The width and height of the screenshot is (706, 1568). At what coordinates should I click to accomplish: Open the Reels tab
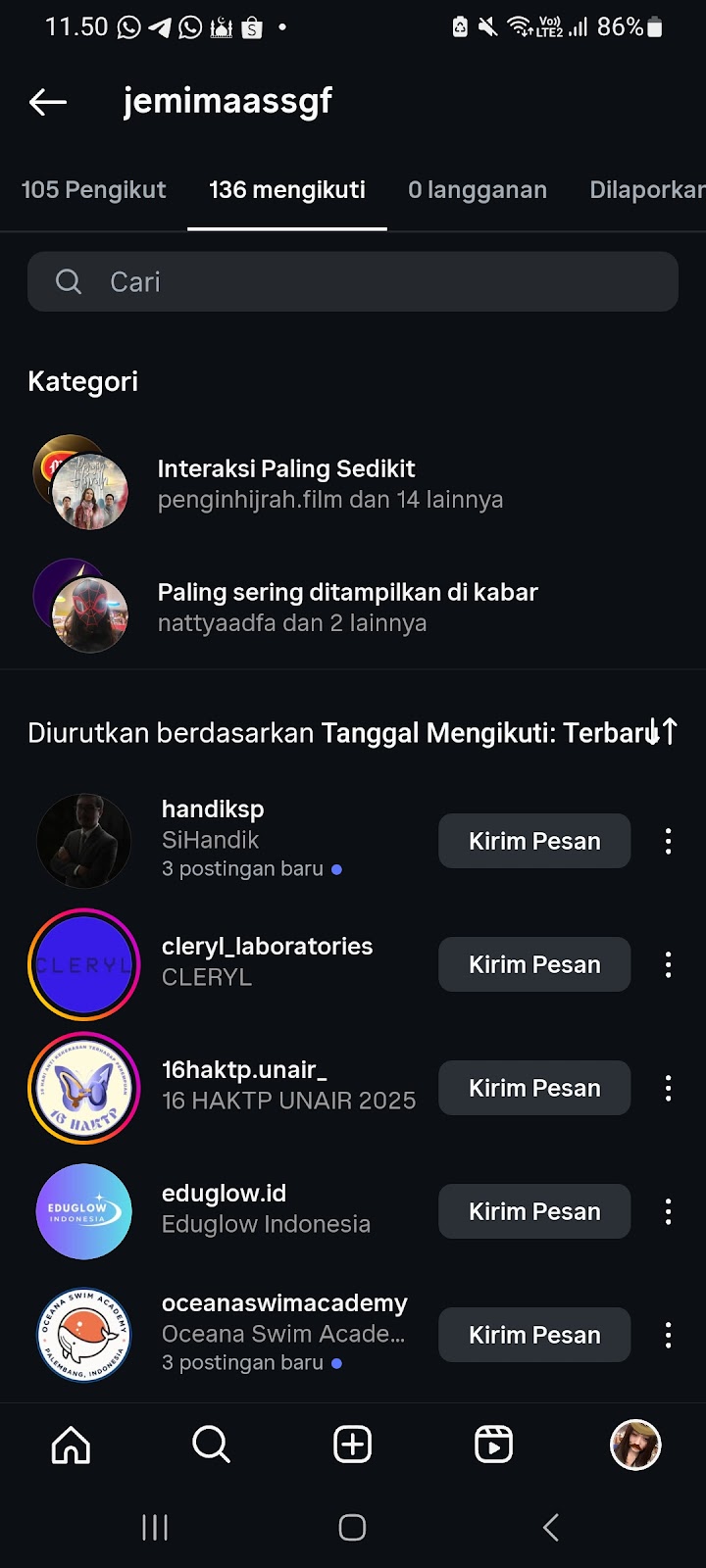[x=493, y=1445]
